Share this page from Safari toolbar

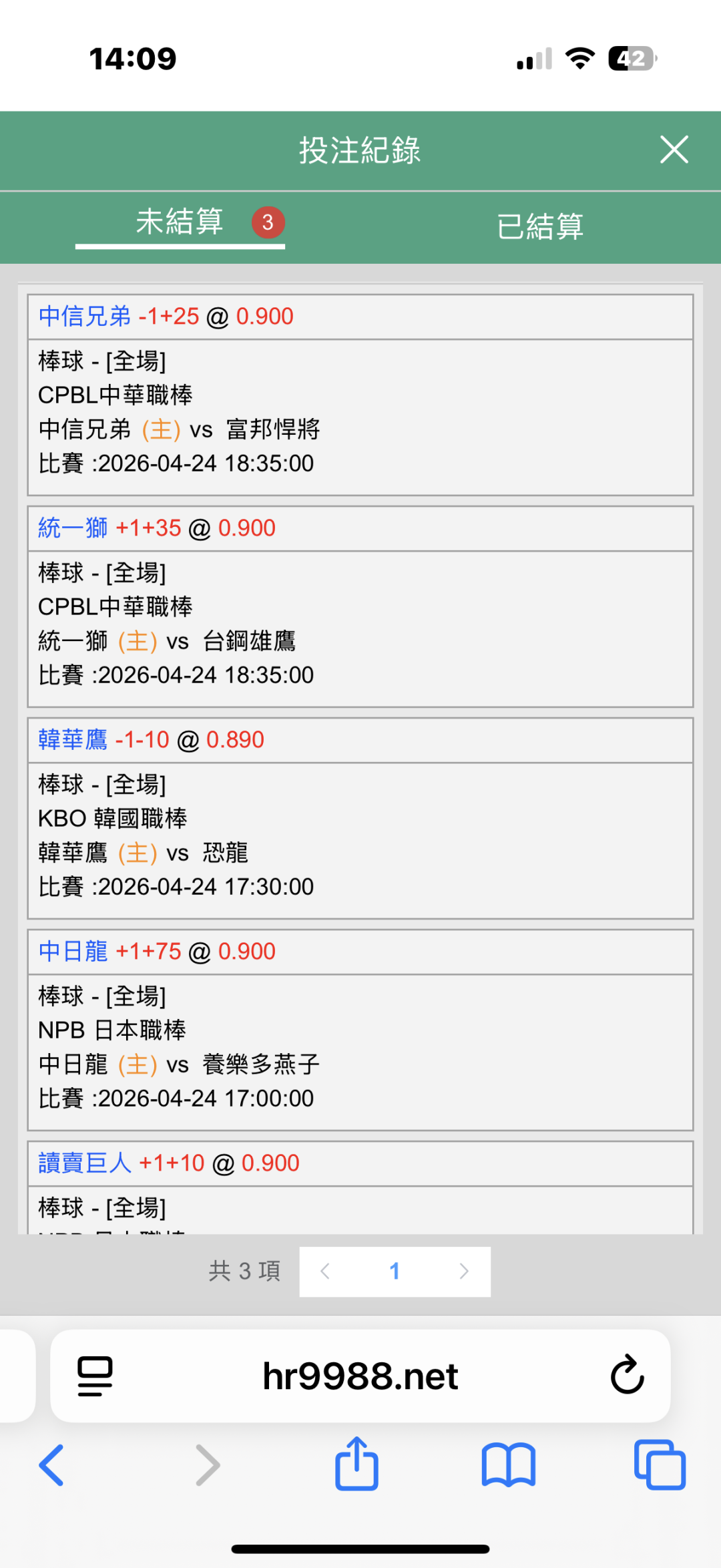[x=356, y=1464]
